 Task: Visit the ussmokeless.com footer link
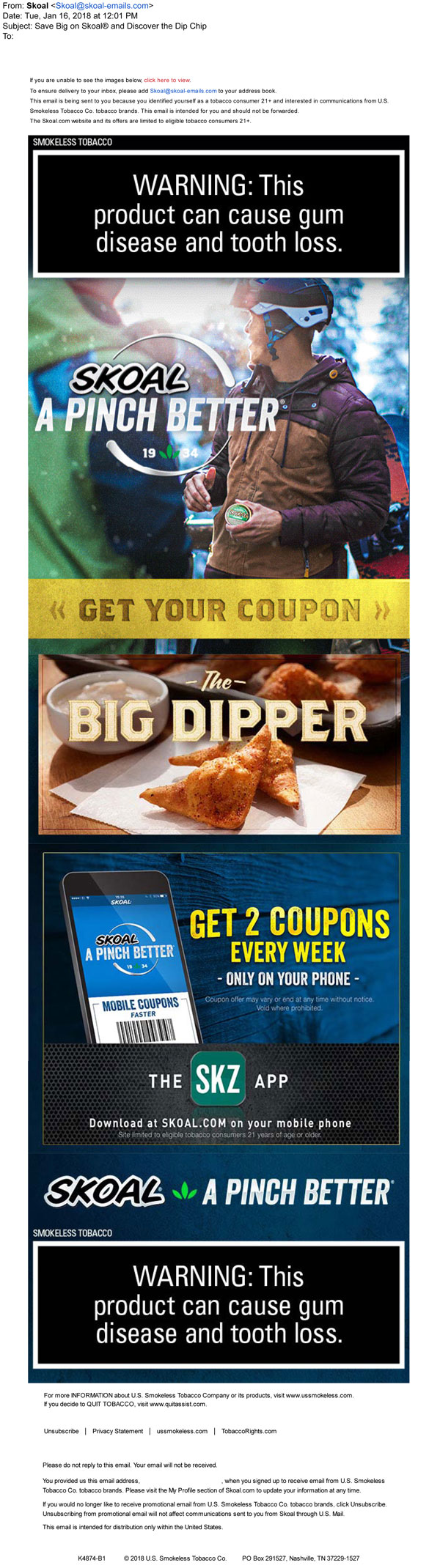(x=182, y=1431)
